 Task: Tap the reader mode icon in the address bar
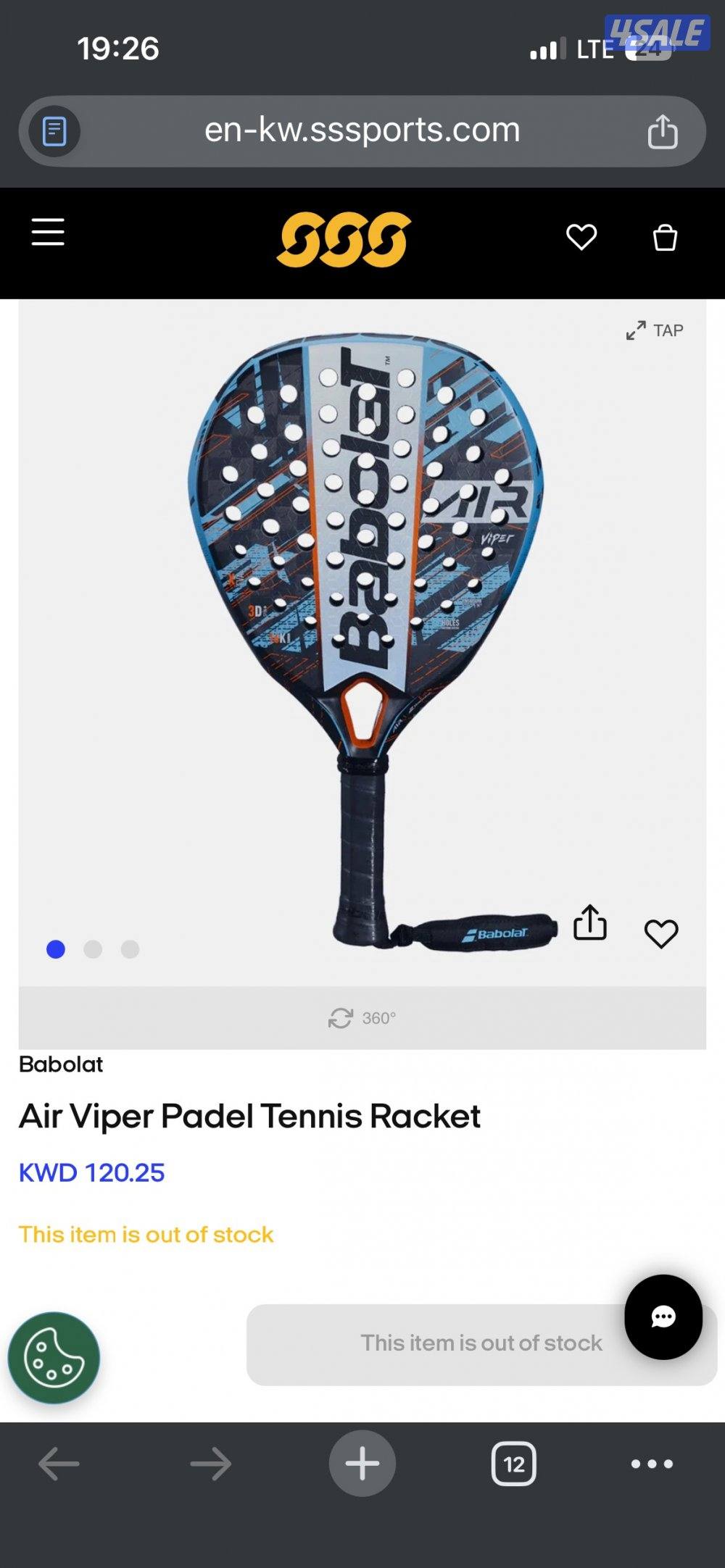54,130
